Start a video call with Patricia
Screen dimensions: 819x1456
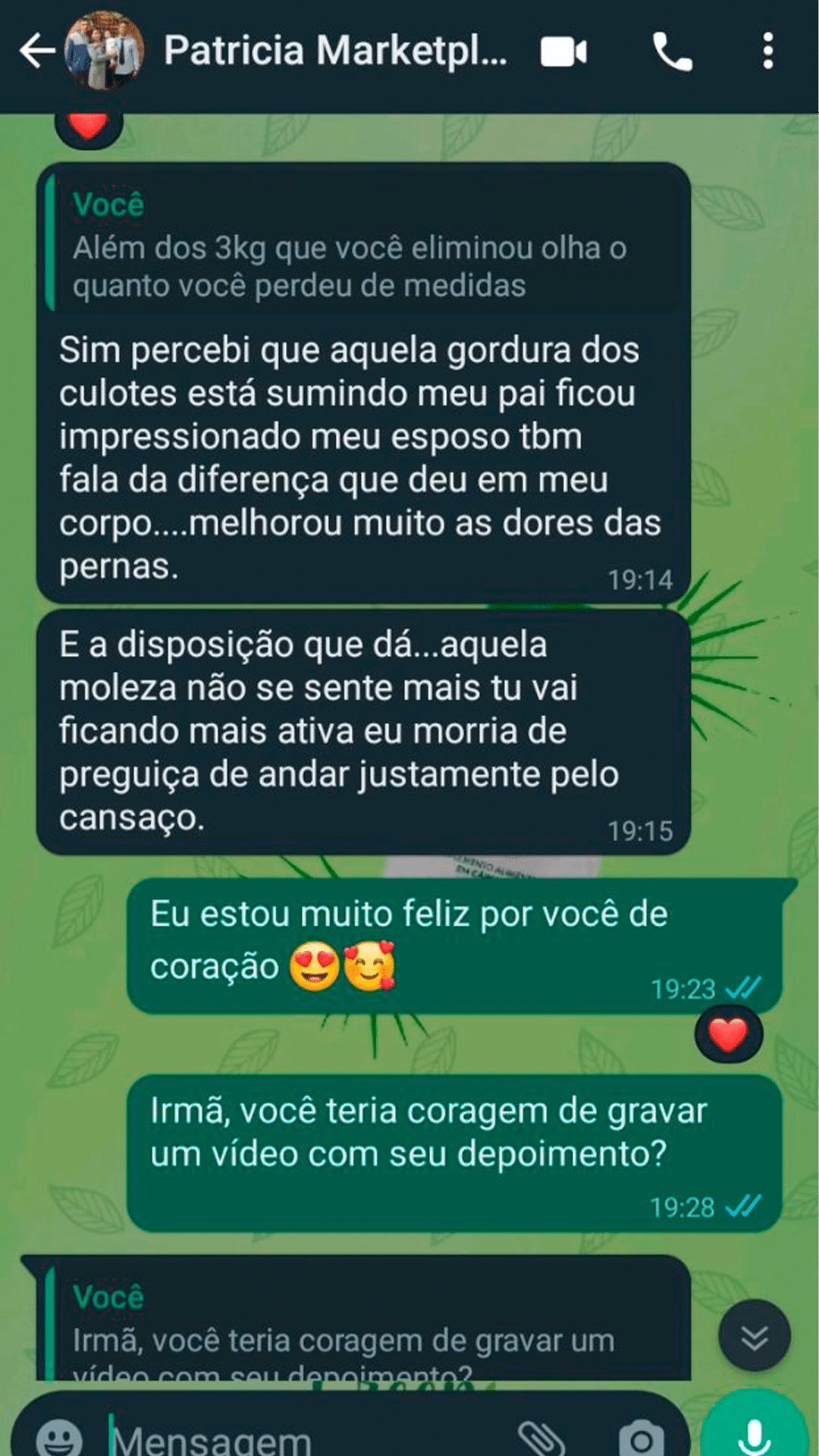[x=563, y=52]
